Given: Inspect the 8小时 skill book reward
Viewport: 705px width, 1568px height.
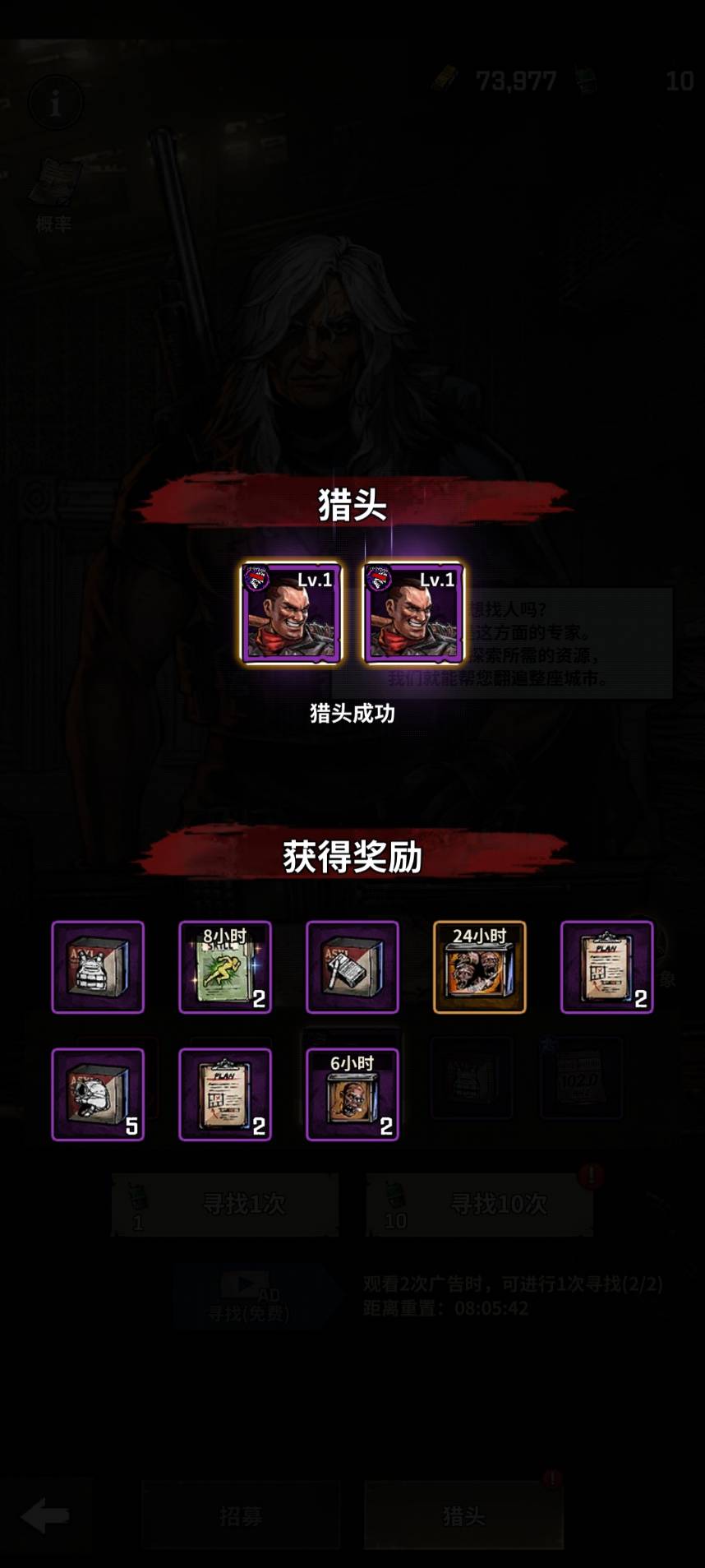Looking at the screenshot, I should (225, 967).
